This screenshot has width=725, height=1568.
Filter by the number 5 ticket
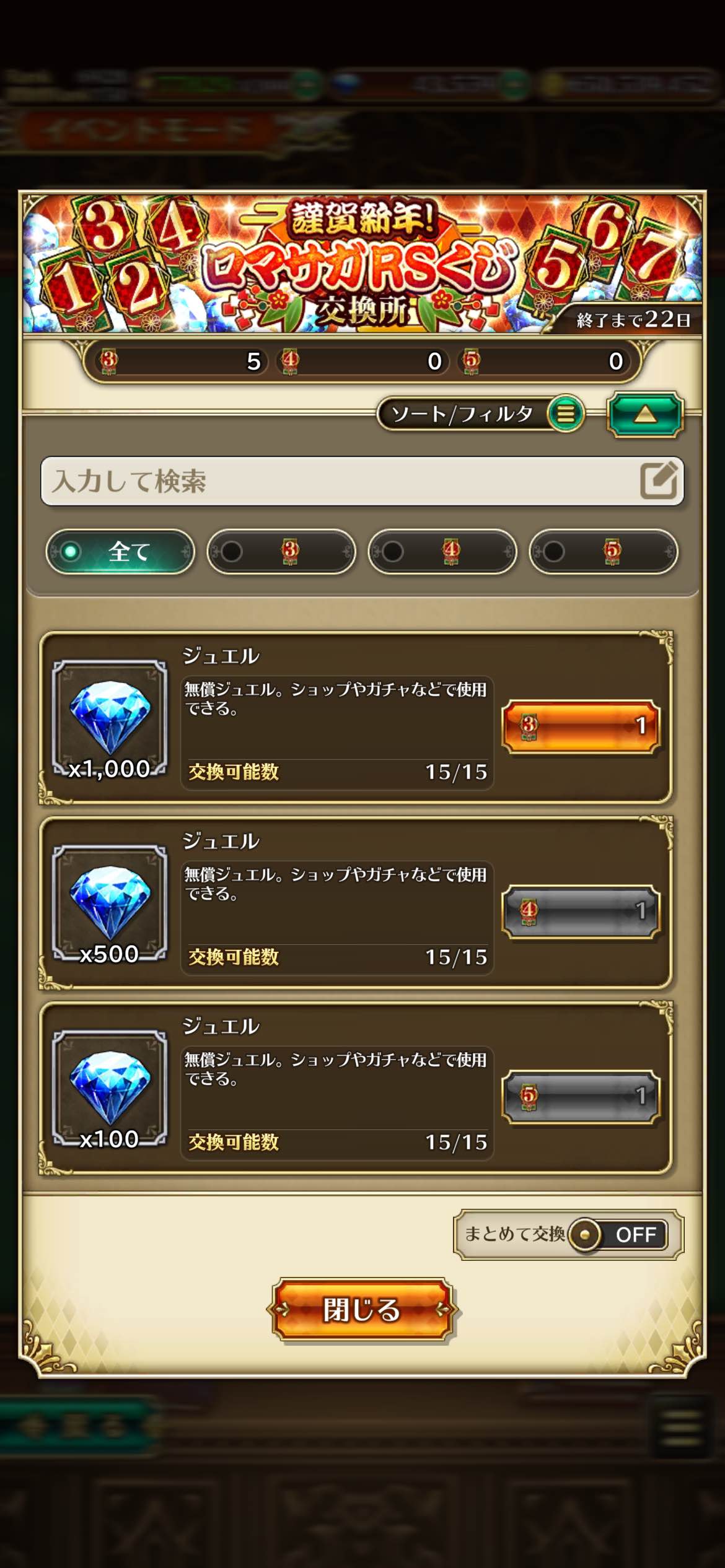click(604, 551)
